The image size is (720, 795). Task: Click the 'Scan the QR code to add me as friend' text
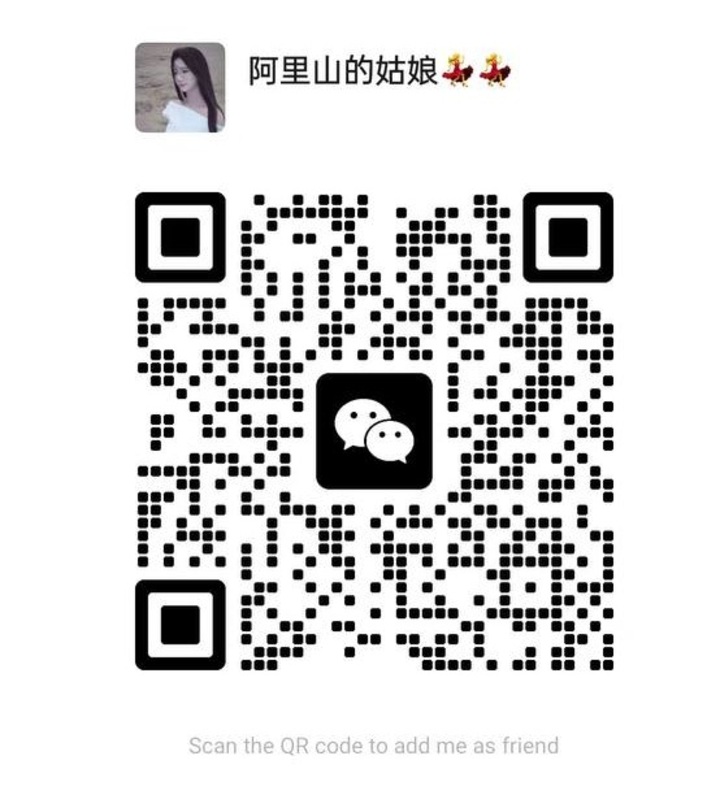pos(373,744)
